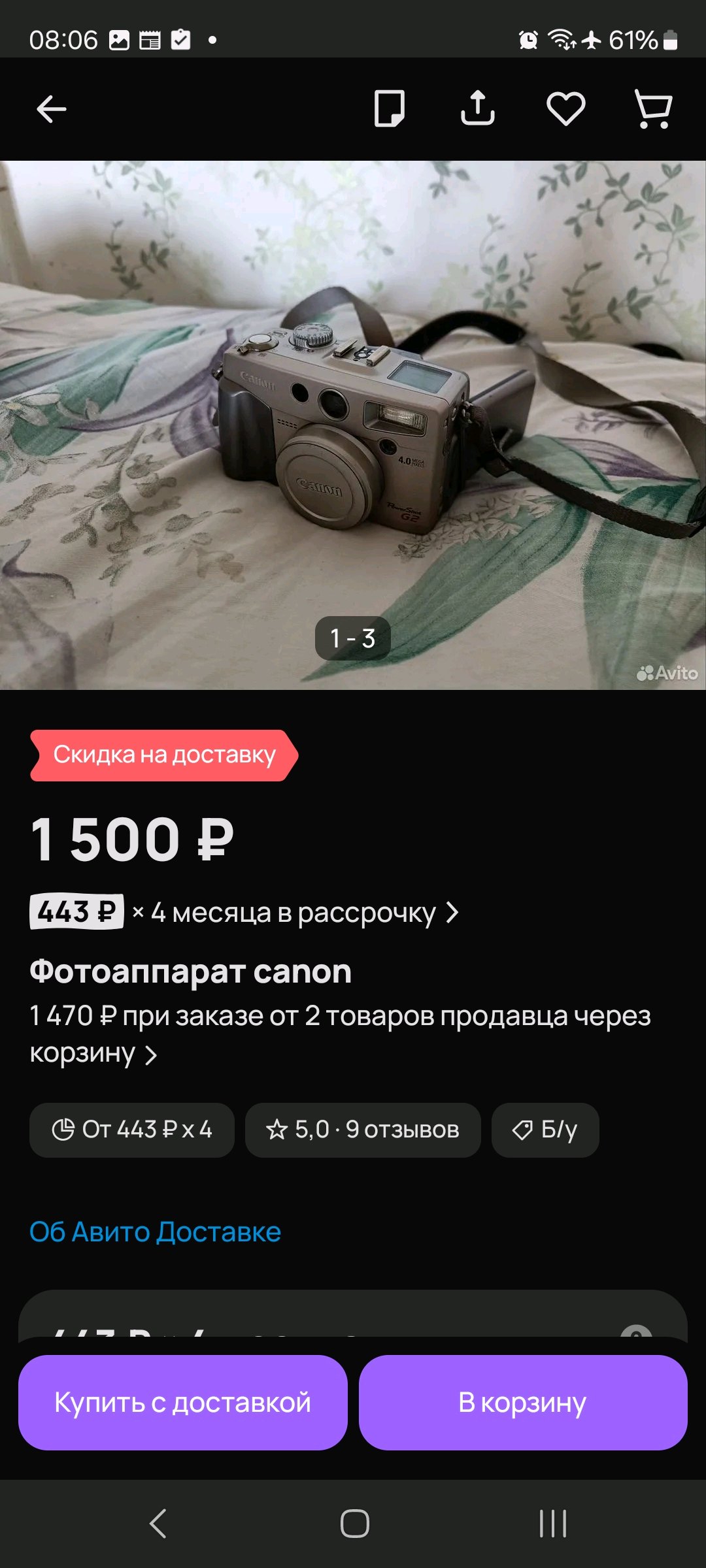Image resolution: width=706 pixels, height=1568 pixels.
Task: View discount for ordering 2 seller items
Action: (x=340, y=1034)
